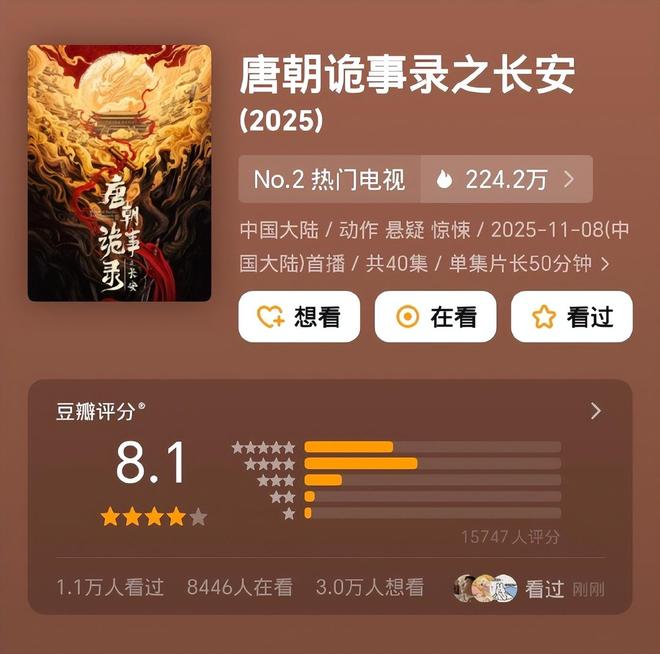Open the No.2 热门电视 ranking chip
The height and width of the screenshot is (654, 660).
click(329, 180)
